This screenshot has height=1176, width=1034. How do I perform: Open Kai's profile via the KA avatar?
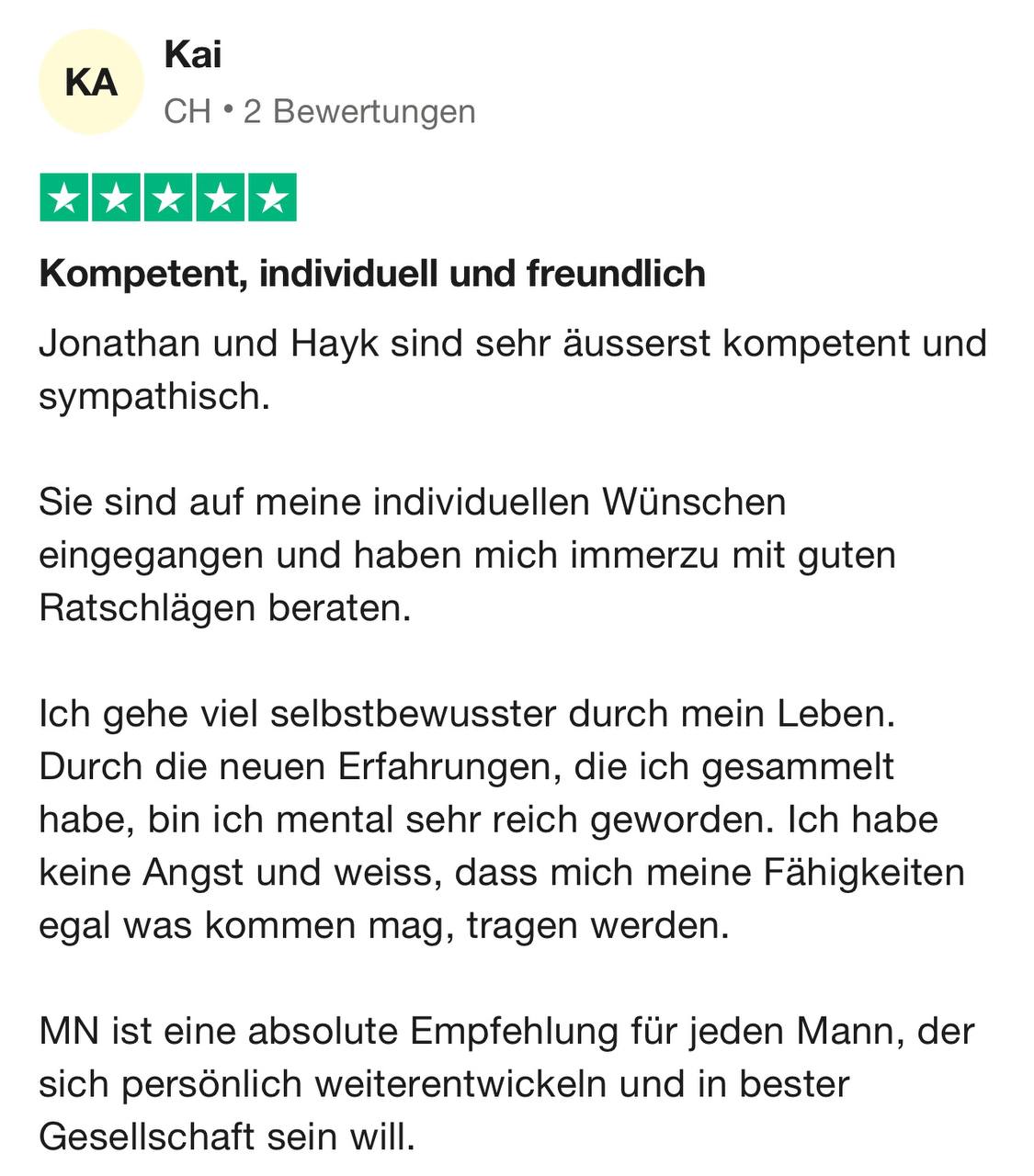coord(91,82)
